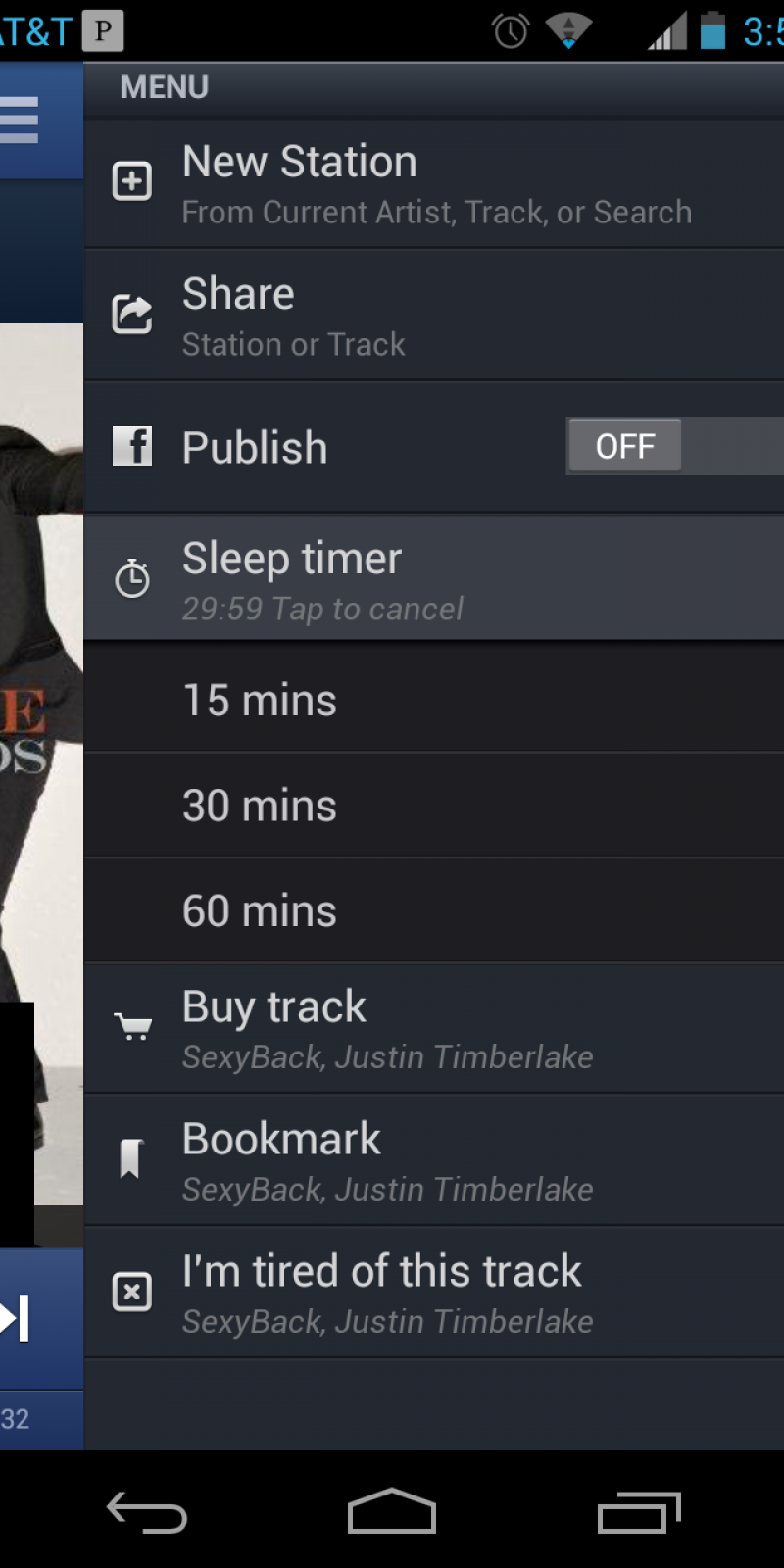
Task: Open recent apps overview
Action: [x=639, y=1512]
